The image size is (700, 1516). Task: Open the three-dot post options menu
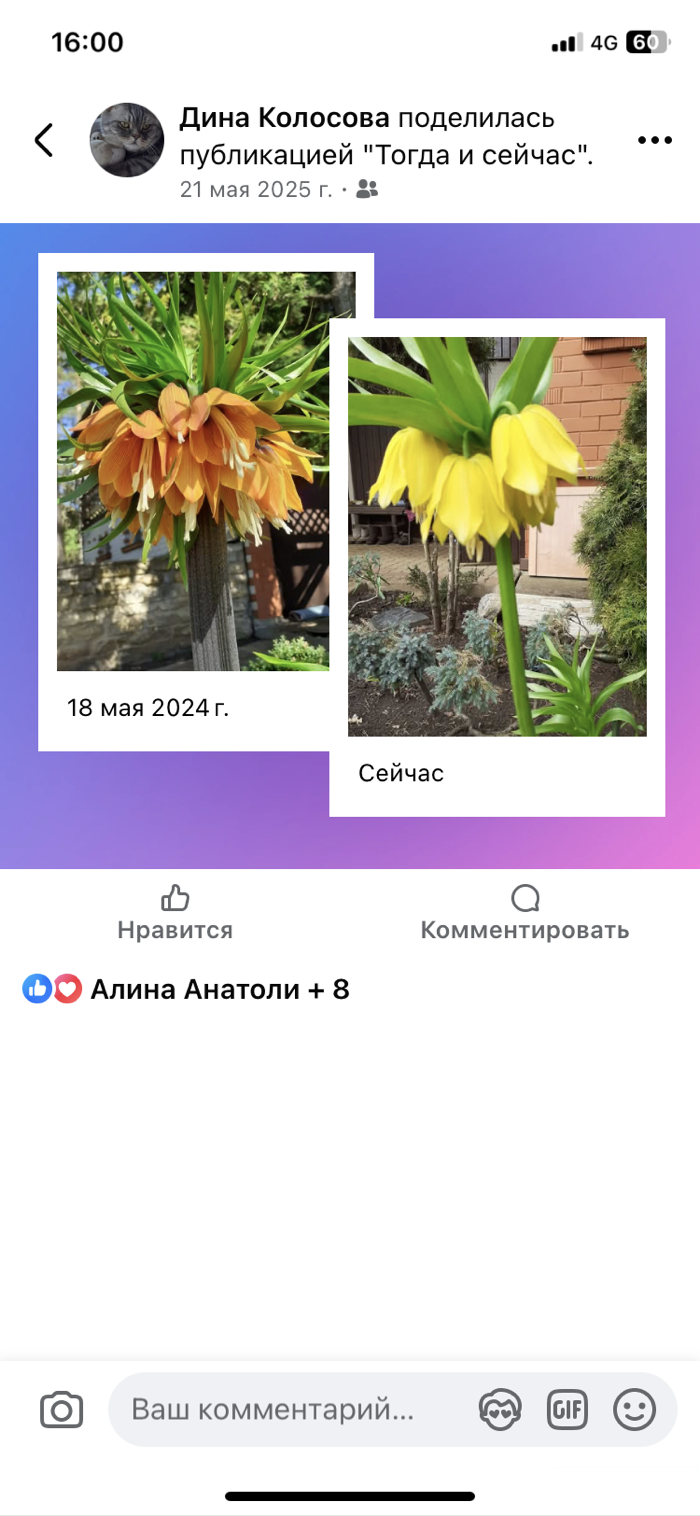tap(654, 140)
